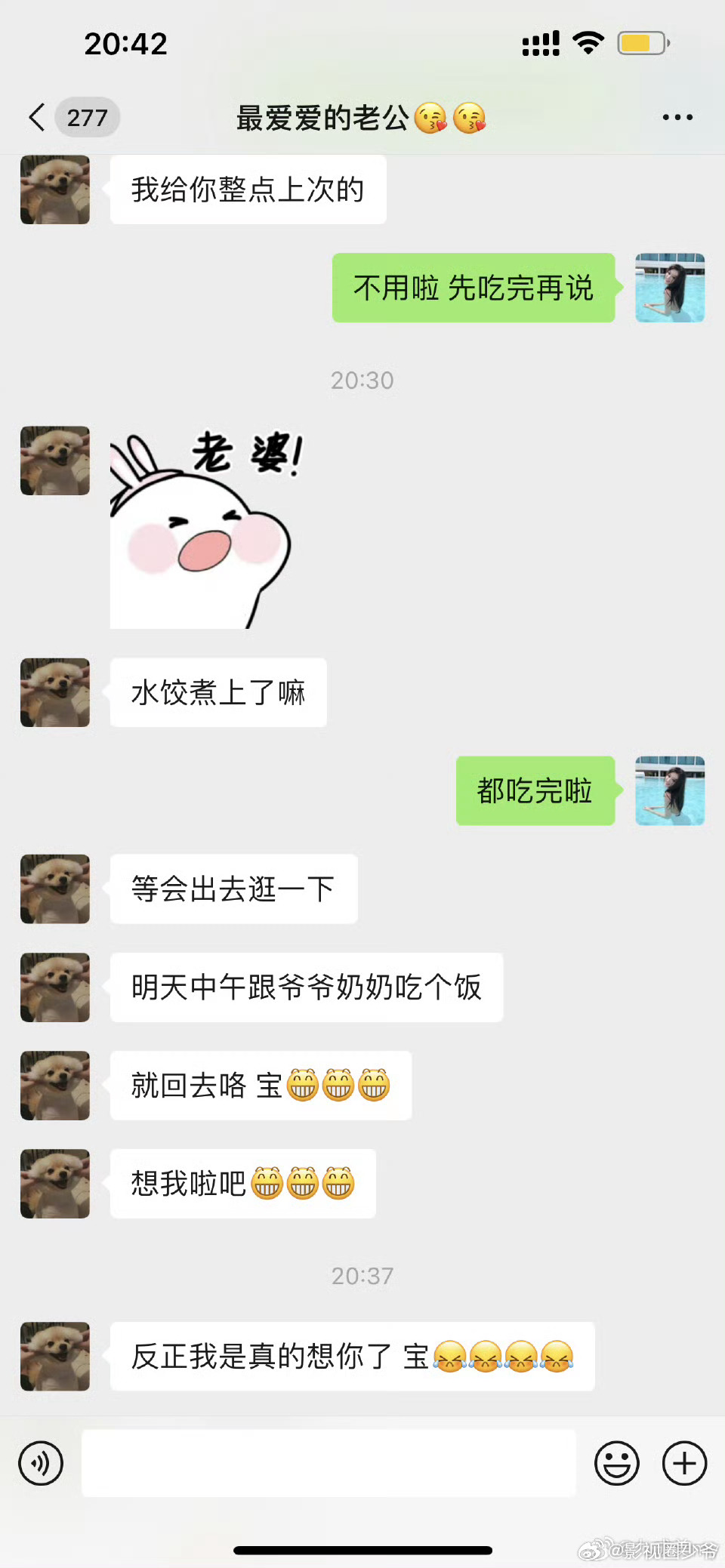
Task: Click the 20:30 timestamp label
Action: click(x=362, y=380)
